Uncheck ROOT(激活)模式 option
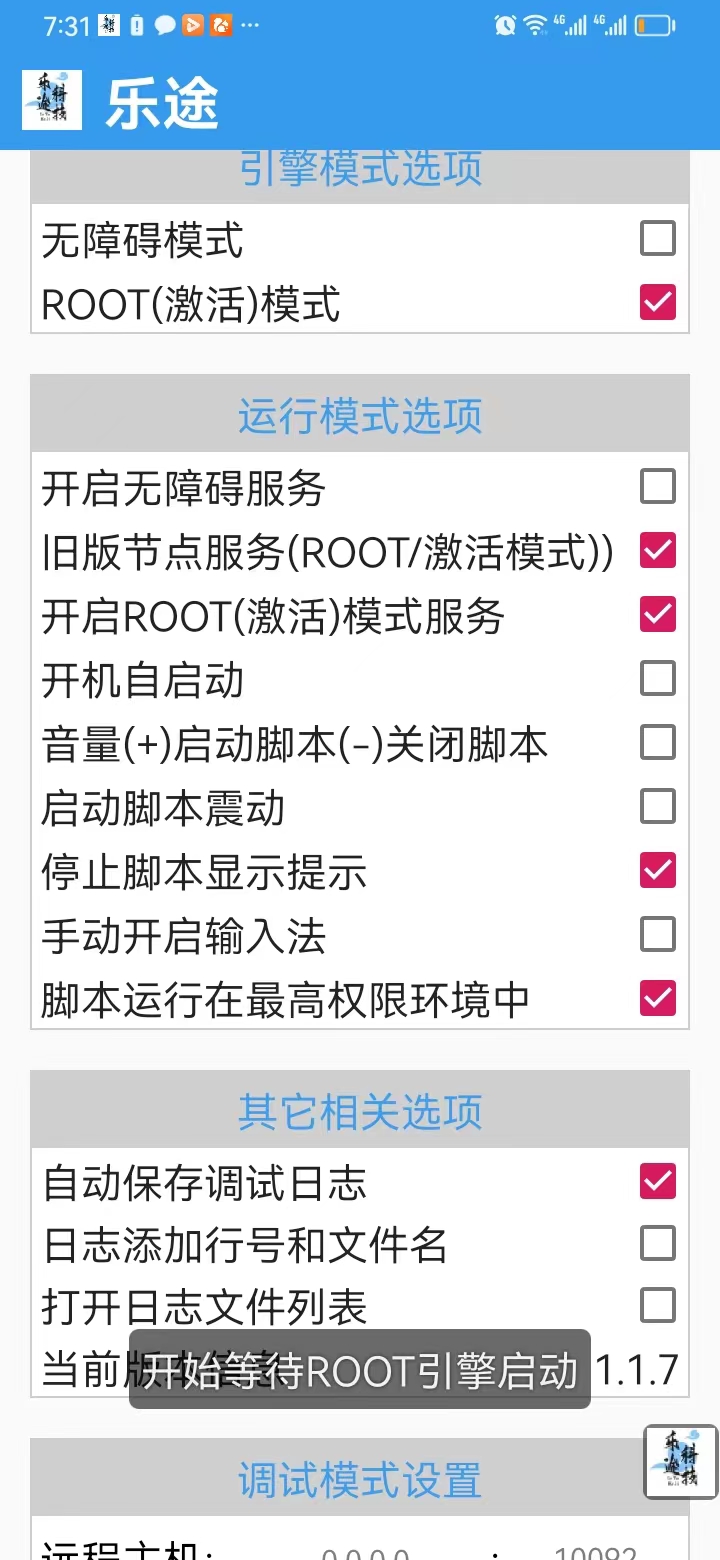The height and width of the screenshot is (1560, 720). click(x=658, y=302)
